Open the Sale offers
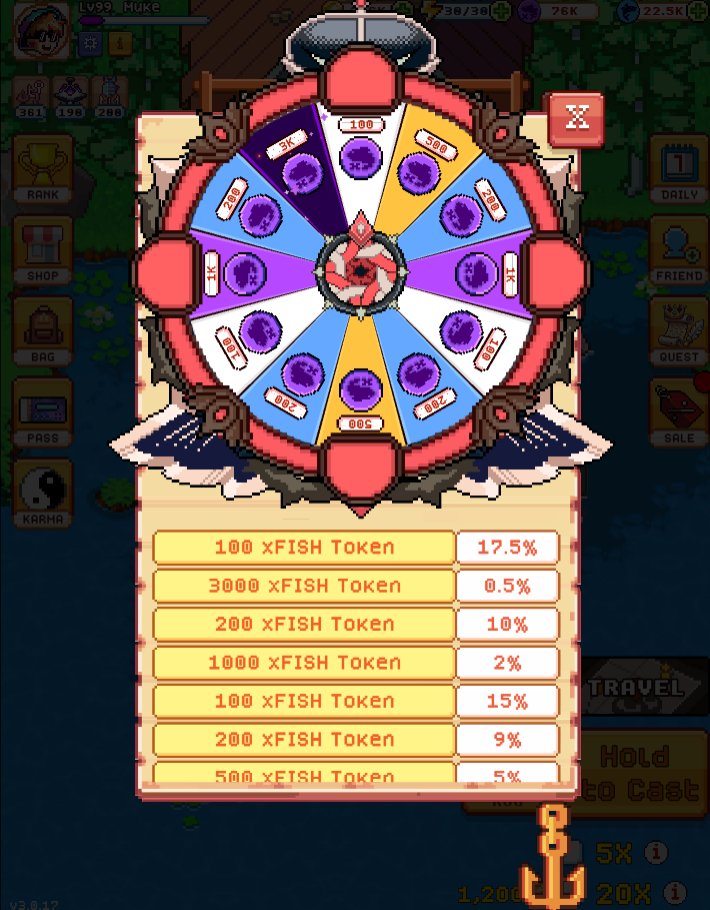Image resolution: width=710 pixels, height=910 pixels. tap(679, 411)
